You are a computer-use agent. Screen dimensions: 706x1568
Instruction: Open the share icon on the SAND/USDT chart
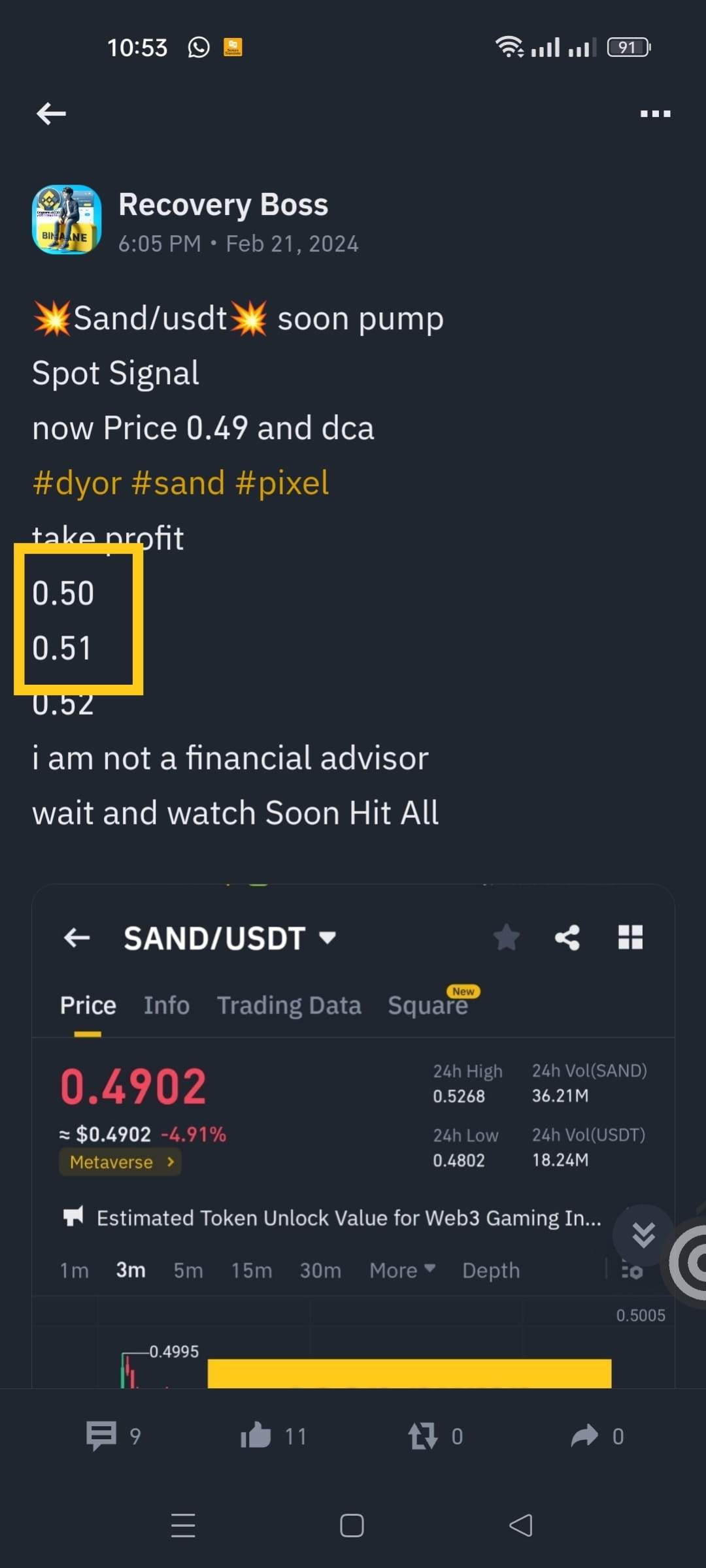pos(566,937)
